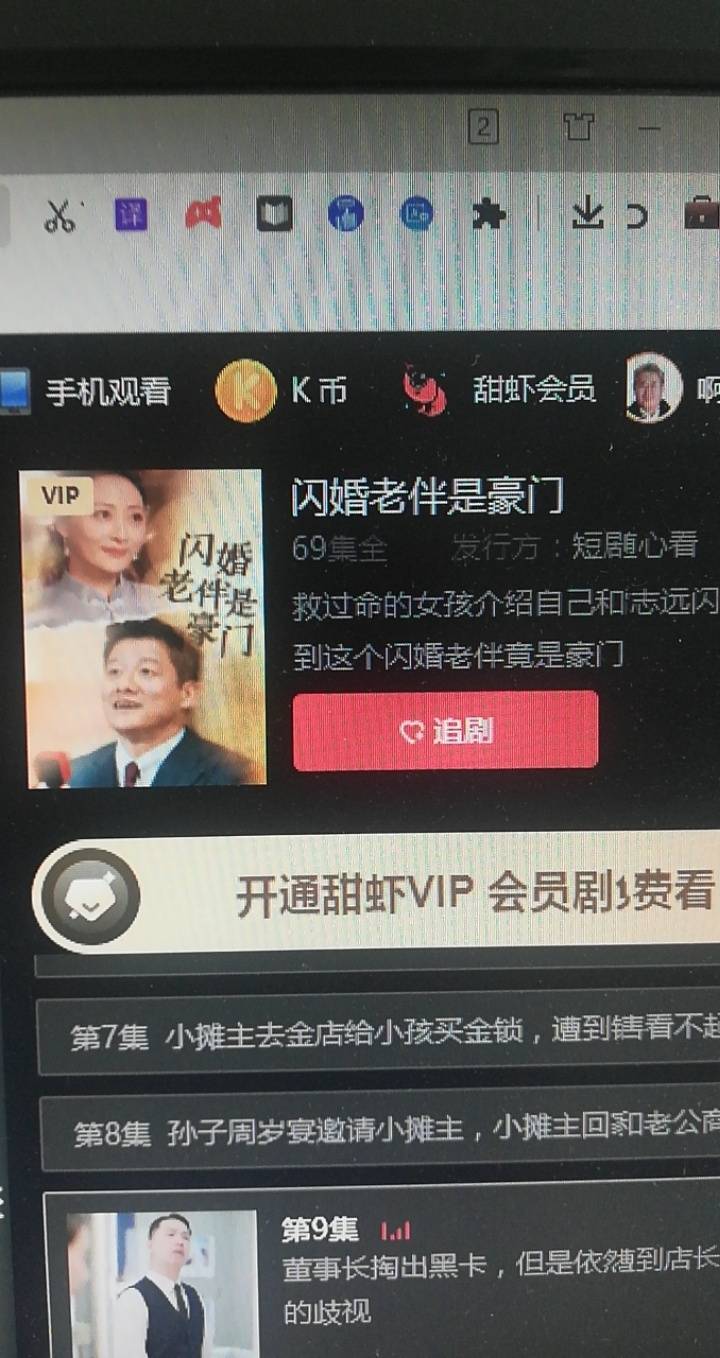
Task: Select episode 第9集 about the black card
Action: click(380, 1270)
